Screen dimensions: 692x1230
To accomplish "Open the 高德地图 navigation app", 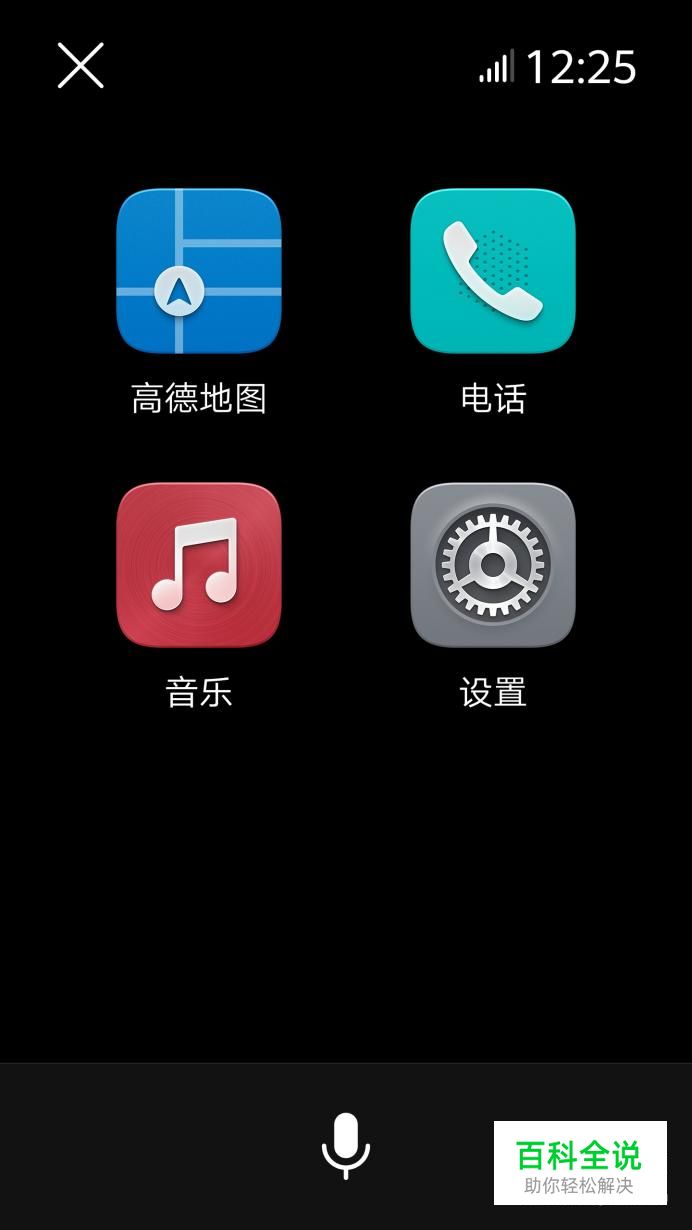I will coord(199,271).
